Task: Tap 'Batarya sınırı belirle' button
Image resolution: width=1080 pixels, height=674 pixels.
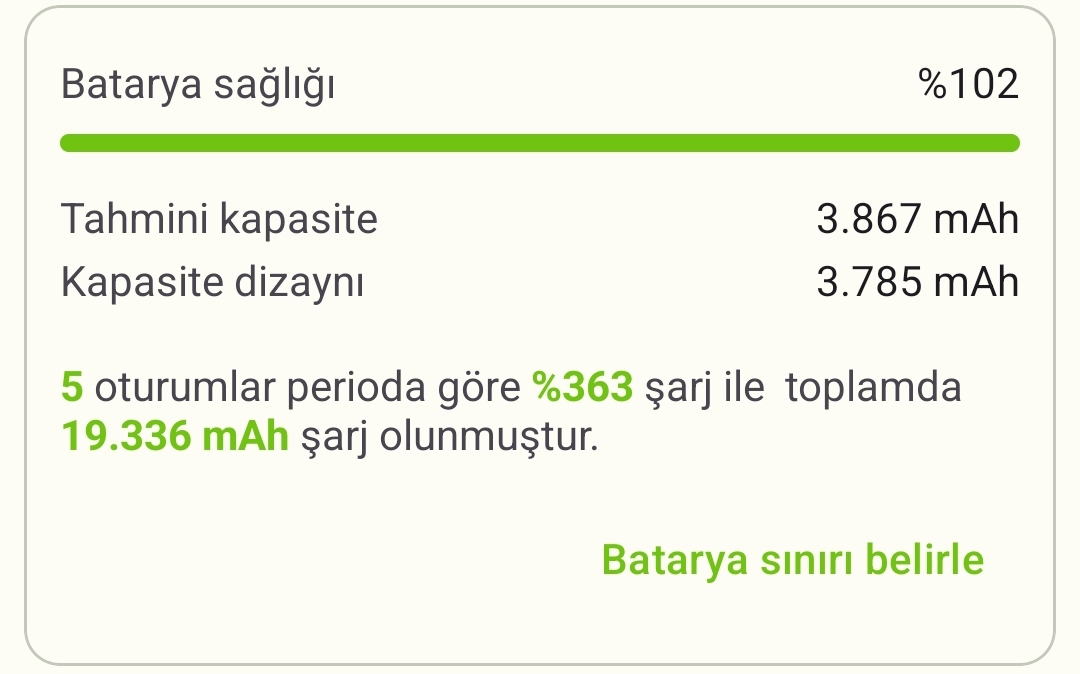Action: pos(792,559)
